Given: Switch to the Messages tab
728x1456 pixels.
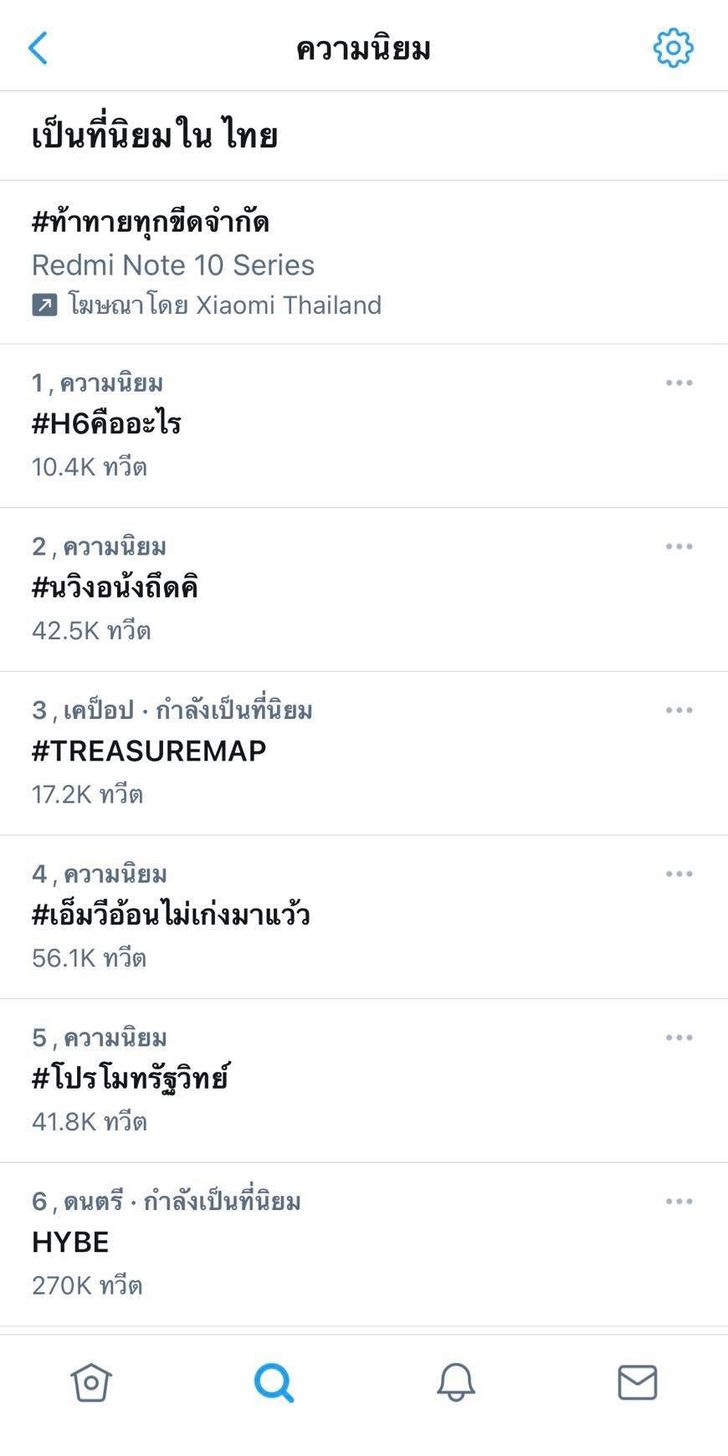Looking at the screenshot, I should click(x=637, y=1383).
